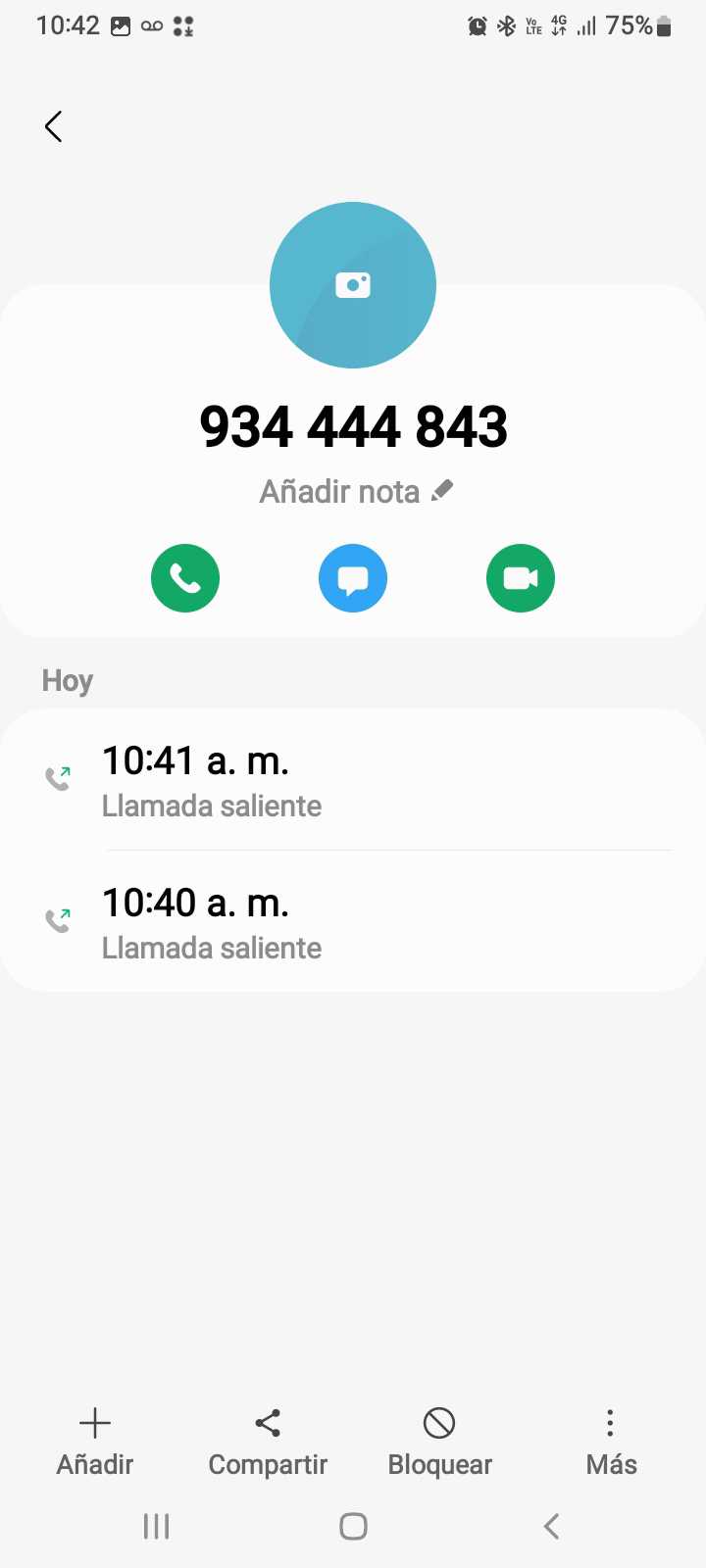This screenshot has width=706, height=1568.
Task: Add a contact photo via camera avatar
Action: coord(353,285)
